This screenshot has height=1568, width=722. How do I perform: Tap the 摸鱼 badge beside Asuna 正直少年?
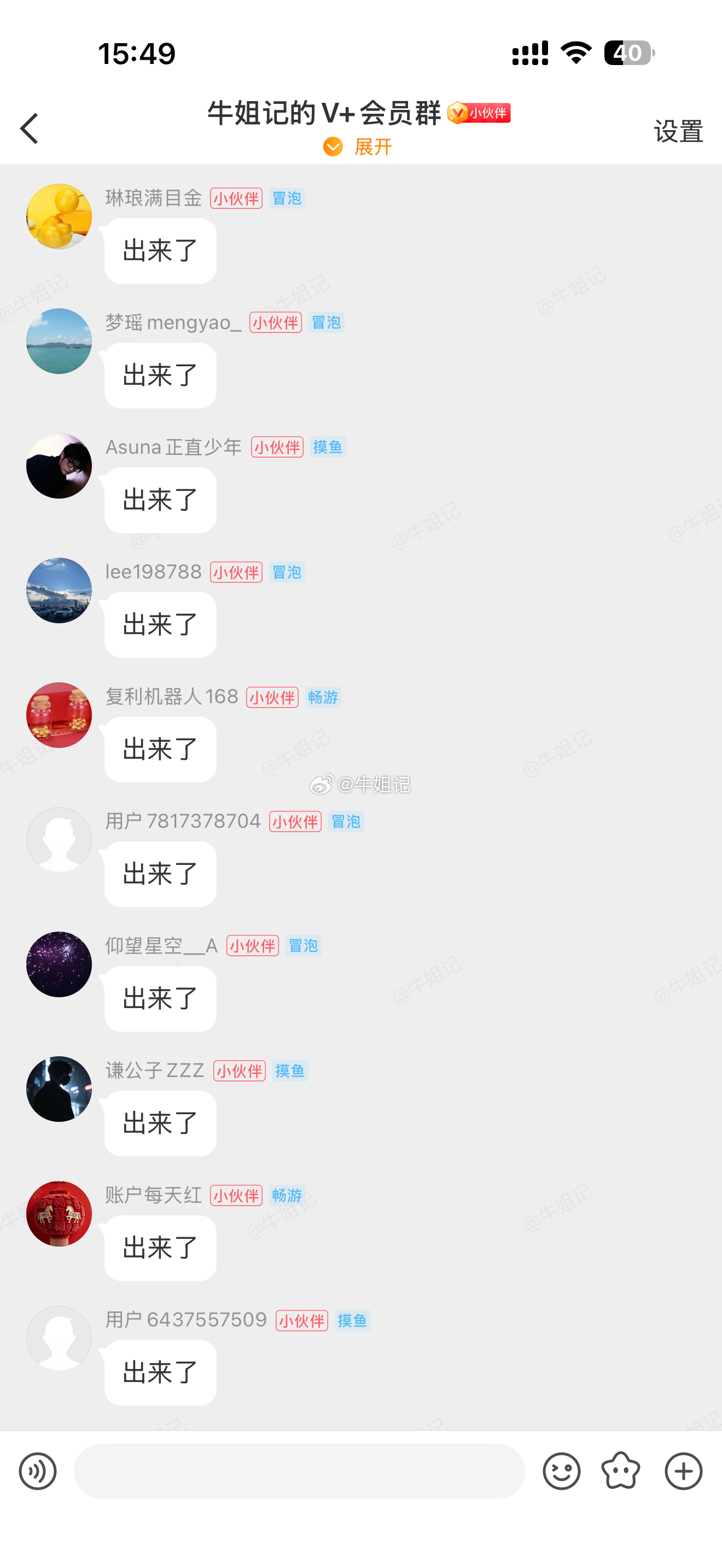pyautogui.click(x=328, y=447)
